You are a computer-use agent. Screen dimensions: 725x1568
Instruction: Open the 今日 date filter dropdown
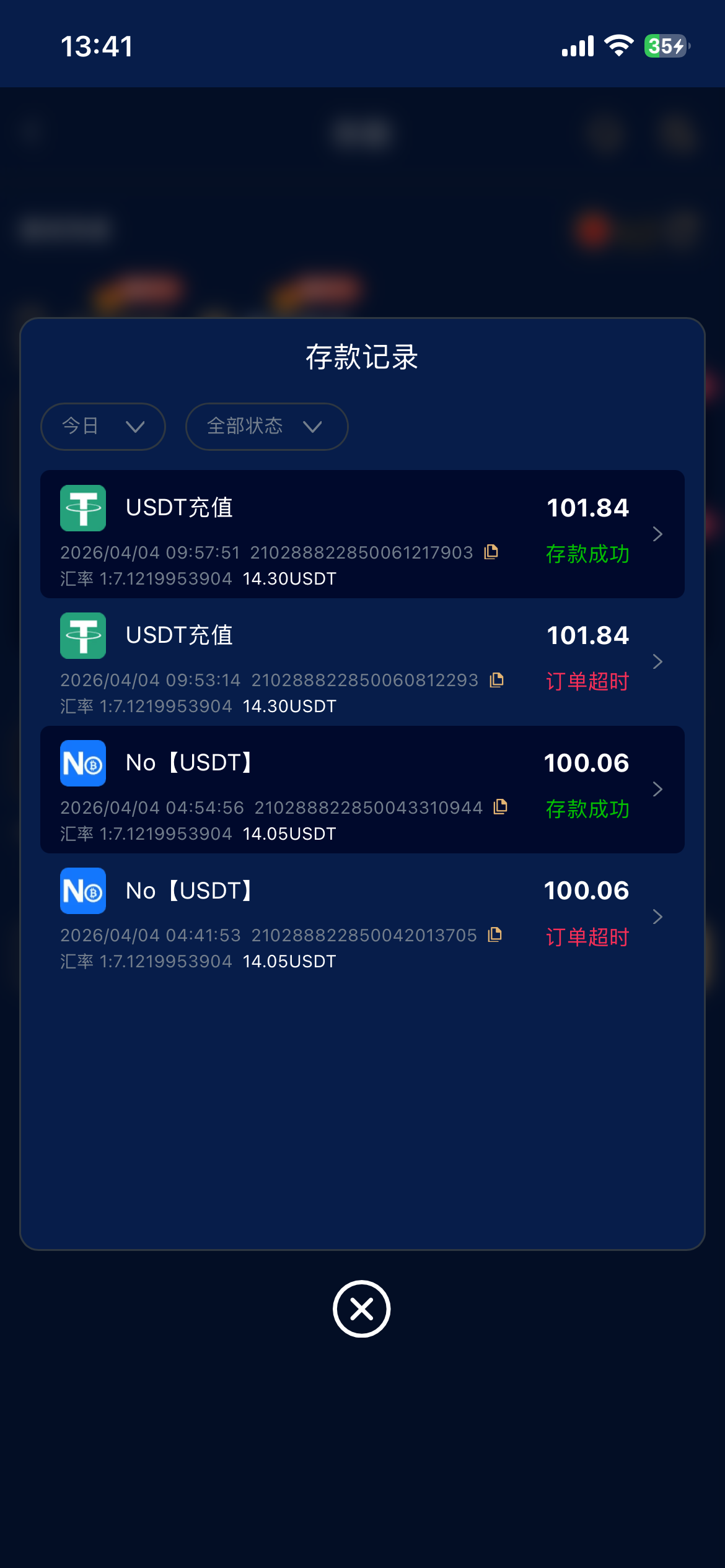[x=103, y=426]
